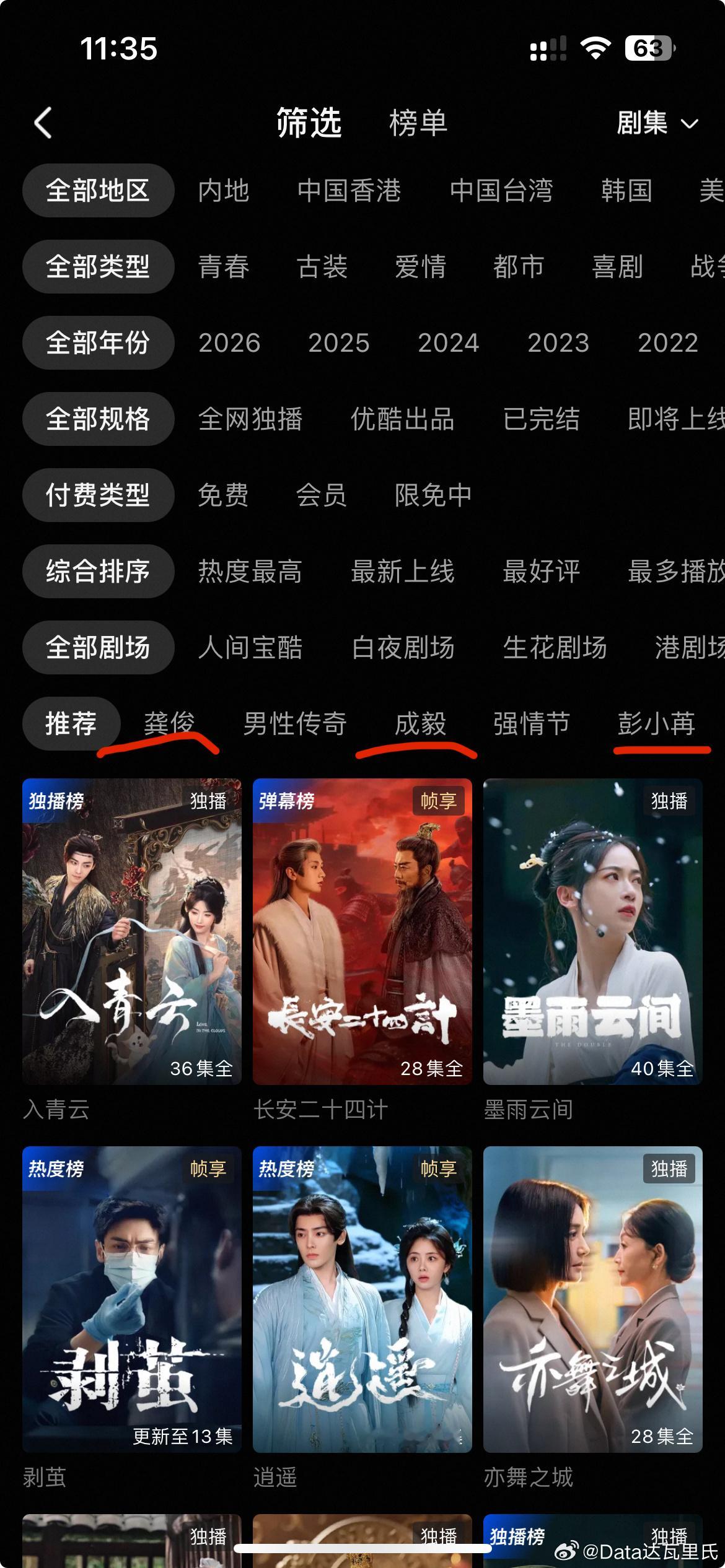
Task: Enable the 古装 genre filter
Action: (x=322, y=267)
